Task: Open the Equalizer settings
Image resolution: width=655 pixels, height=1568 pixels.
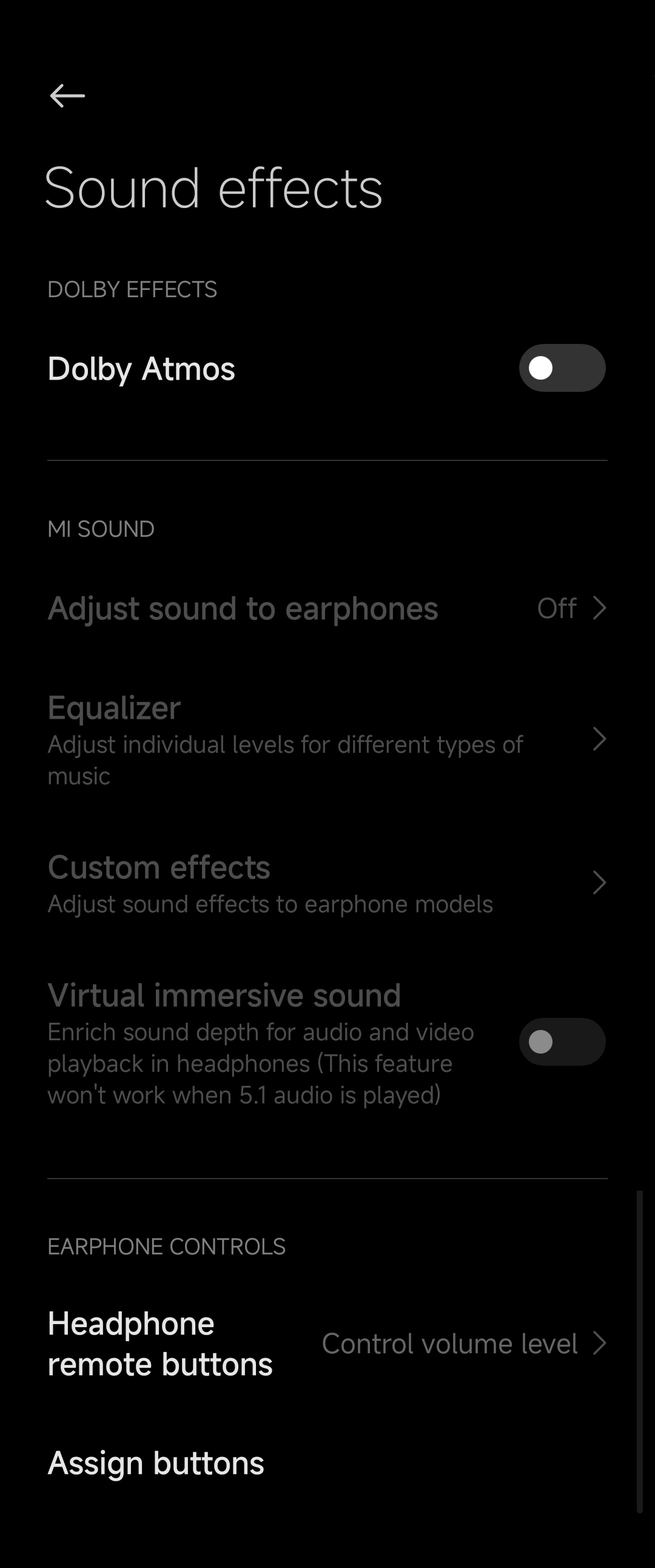Action: coord(327,739)
